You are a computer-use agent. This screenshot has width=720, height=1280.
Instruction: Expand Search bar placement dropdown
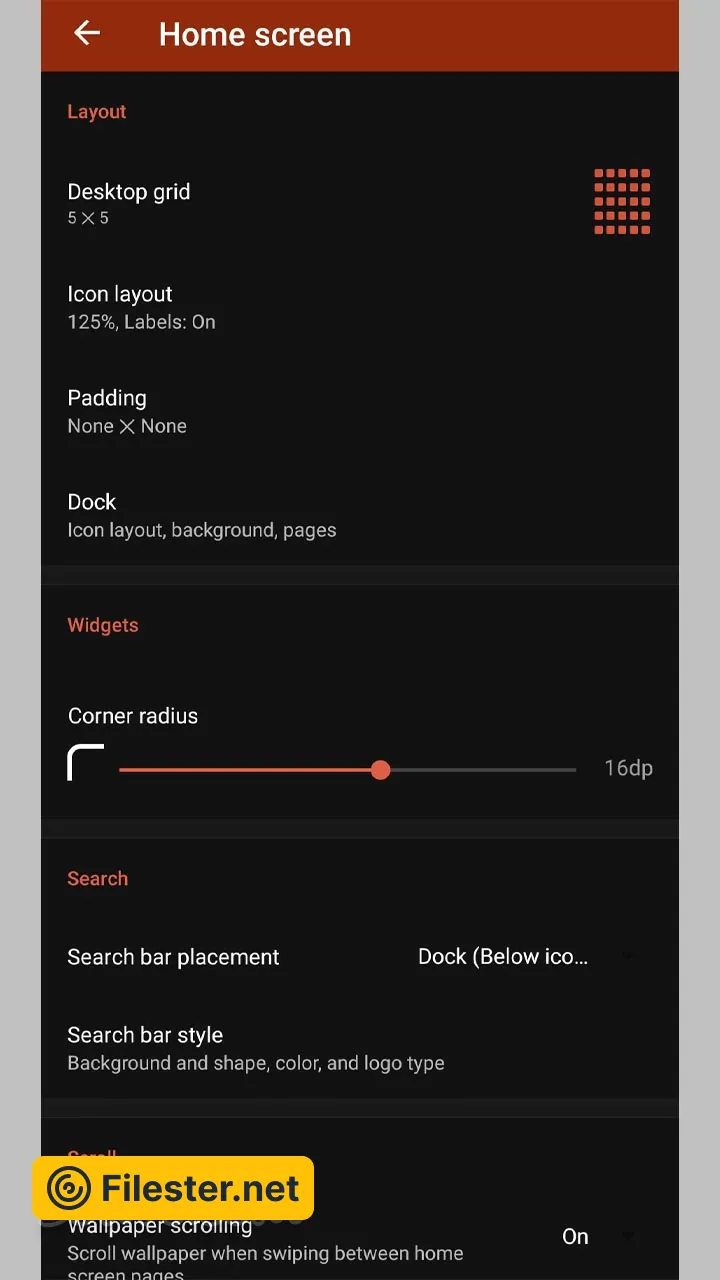click(x=525, y=957)
